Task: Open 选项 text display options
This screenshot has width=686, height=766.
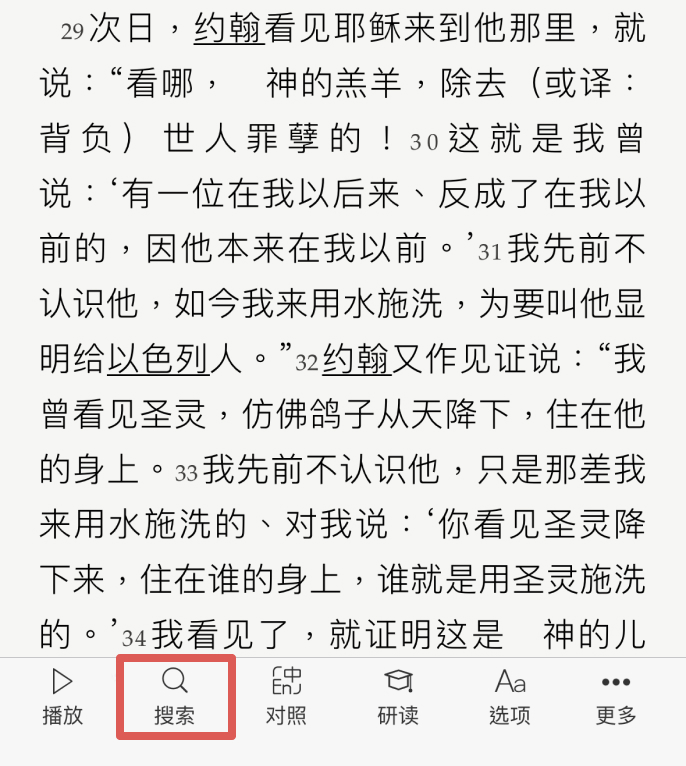Action: (509, 697)
